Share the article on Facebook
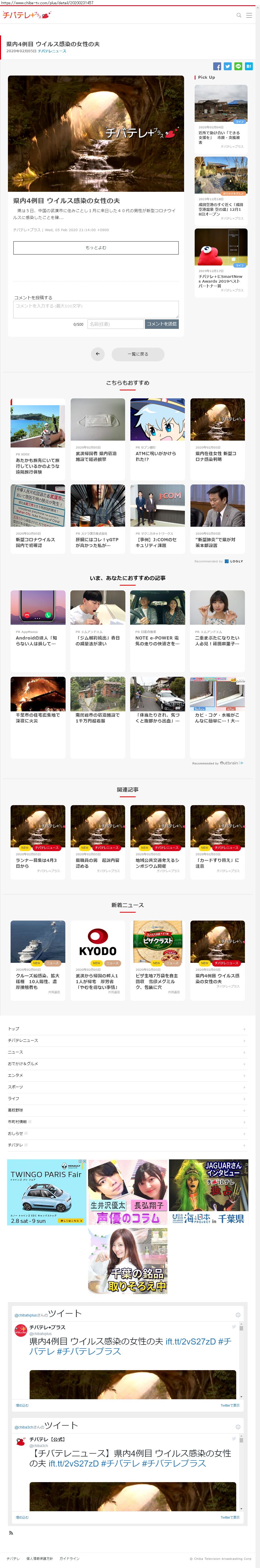This screenshot has height=1568, width=260. (x=217, y=66)
